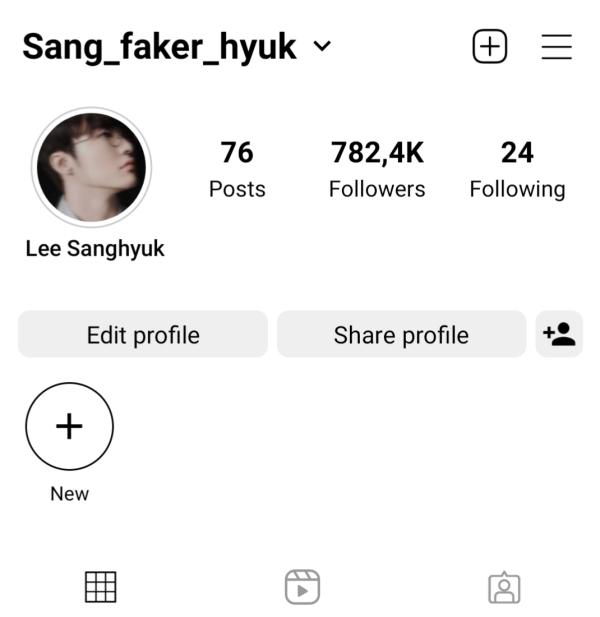The image size is (600, 617).
Task: Open the account switcher next to Sang_faker_hyuk
Action: point(322,46)
